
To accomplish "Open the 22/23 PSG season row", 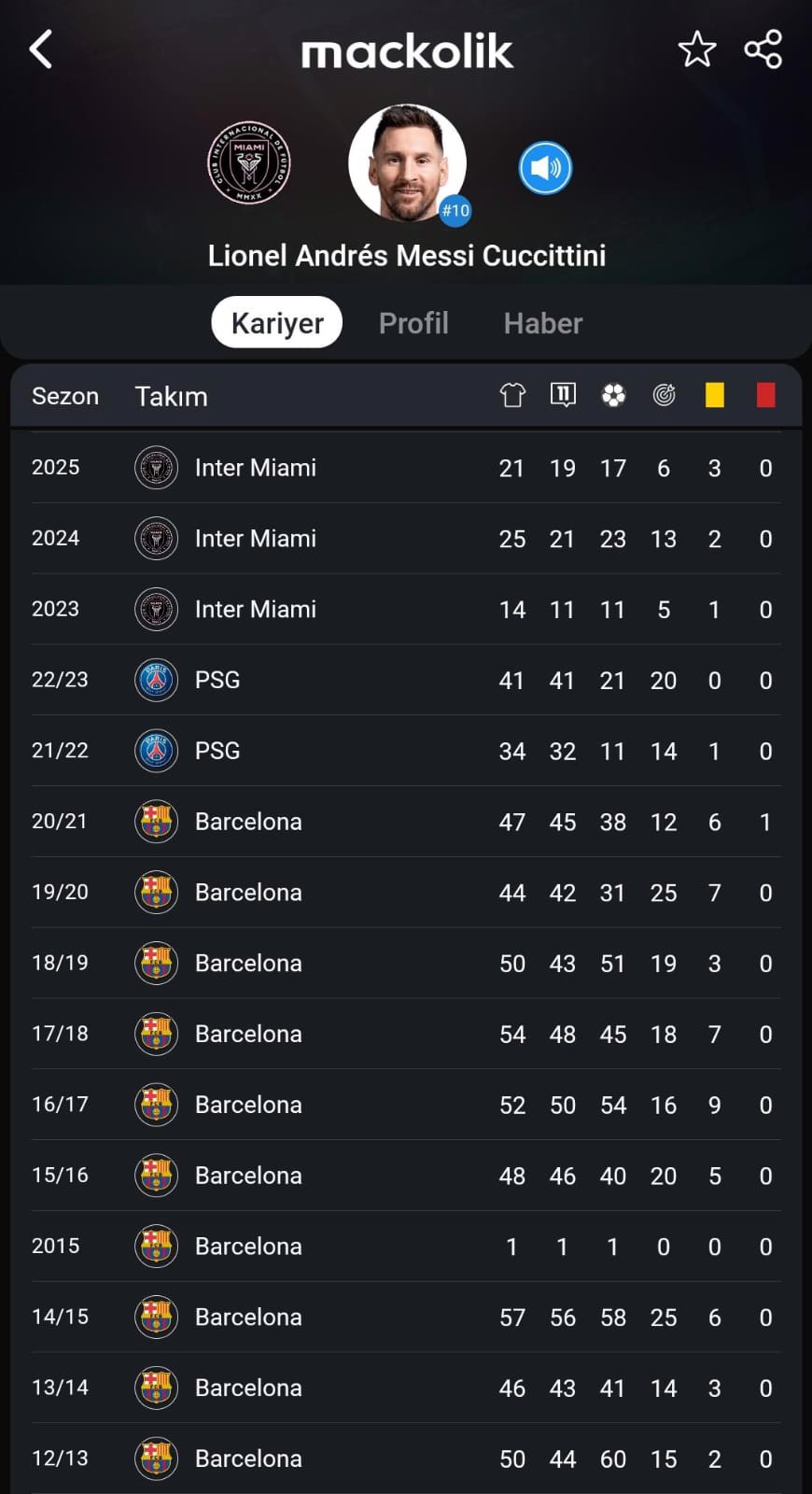I will 406,680.
